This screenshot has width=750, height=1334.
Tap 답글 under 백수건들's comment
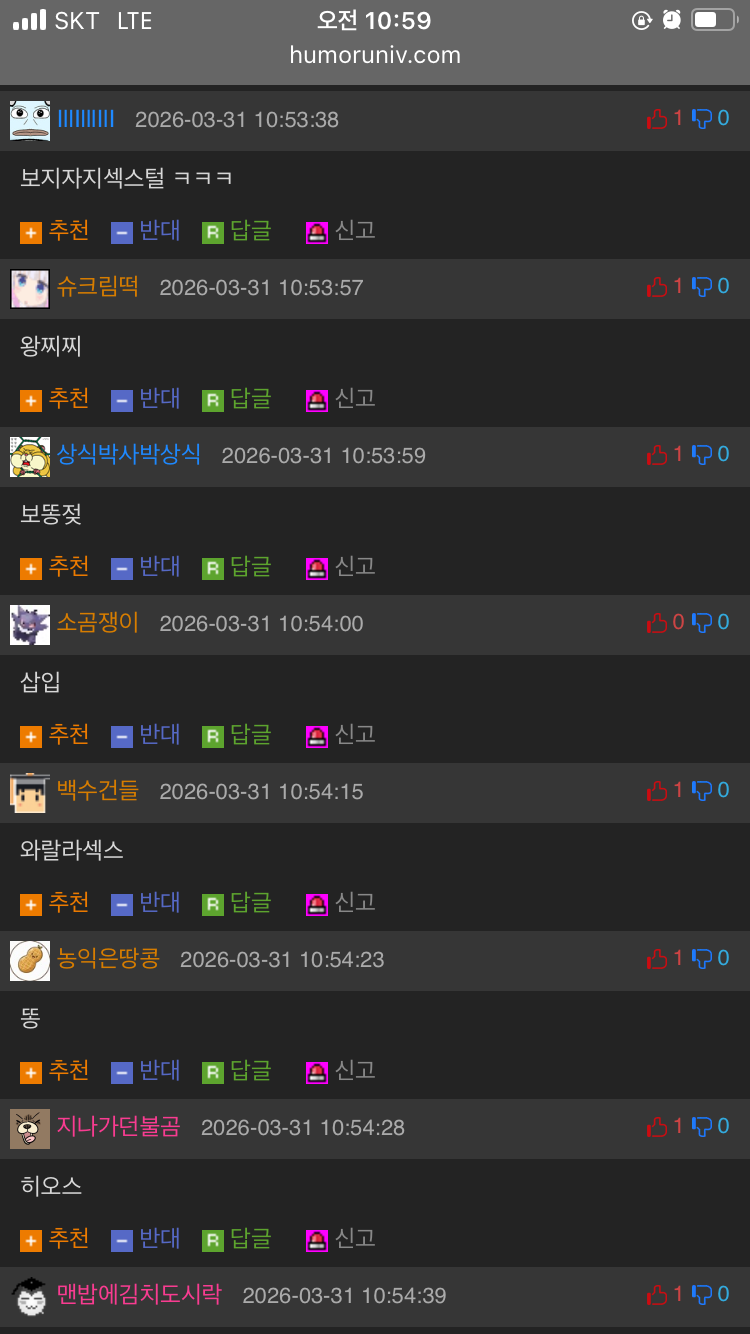[x=237, y=903]
